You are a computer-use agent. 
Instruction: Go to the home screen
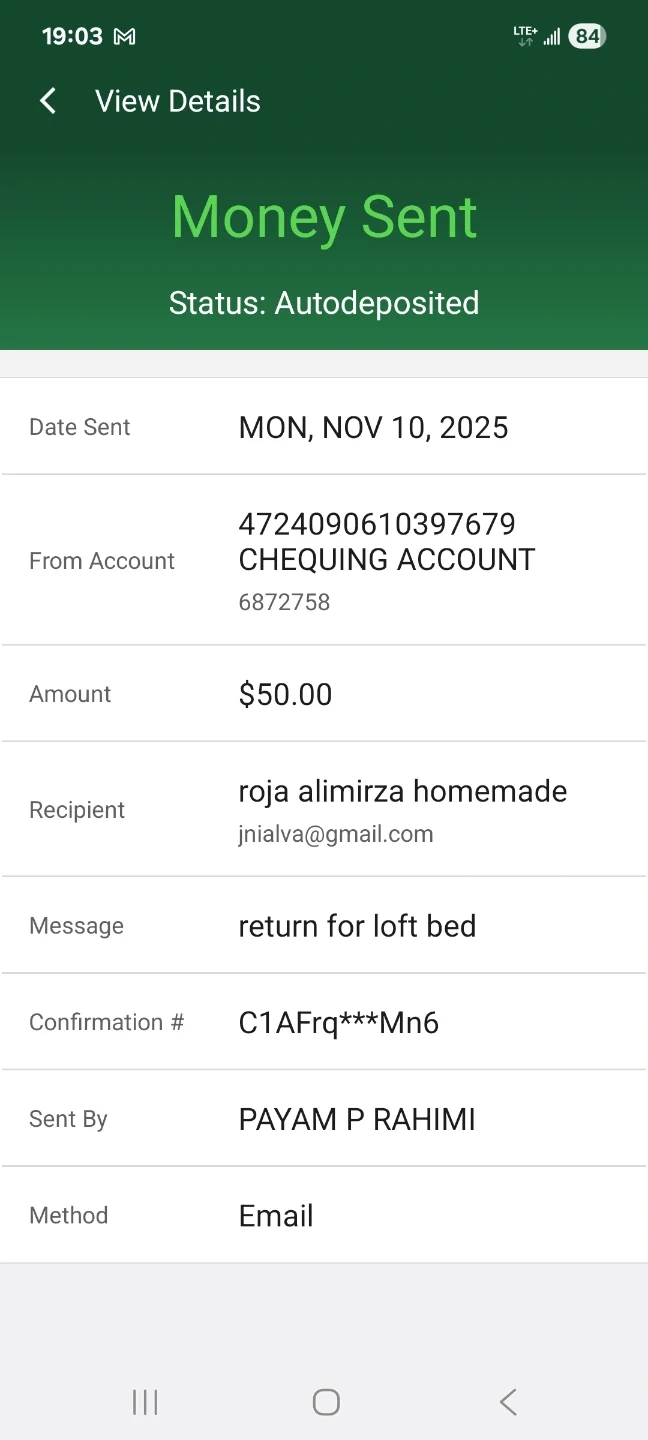(326, 1402)
